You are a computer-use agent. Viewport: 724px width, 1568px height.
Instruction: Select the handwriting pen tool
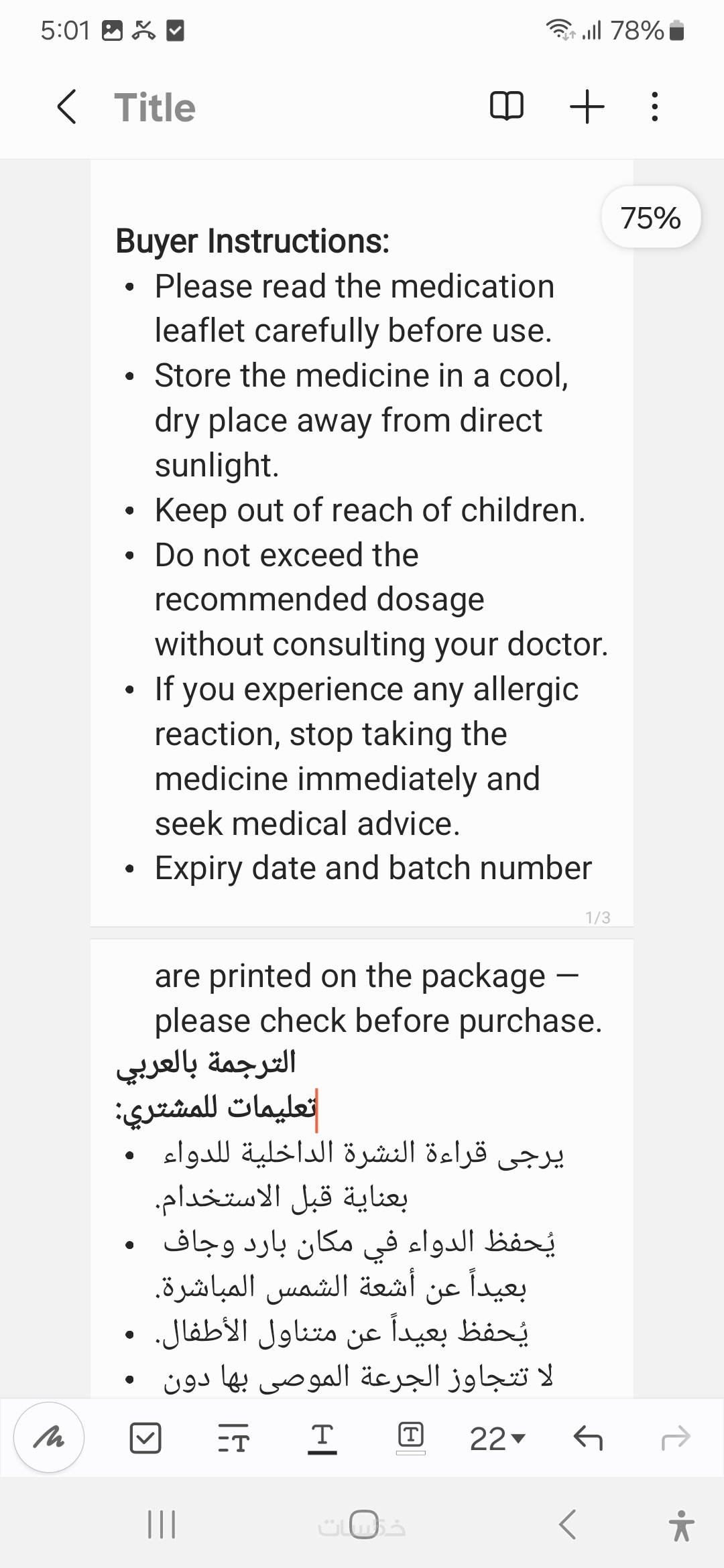pos(49,1437)
